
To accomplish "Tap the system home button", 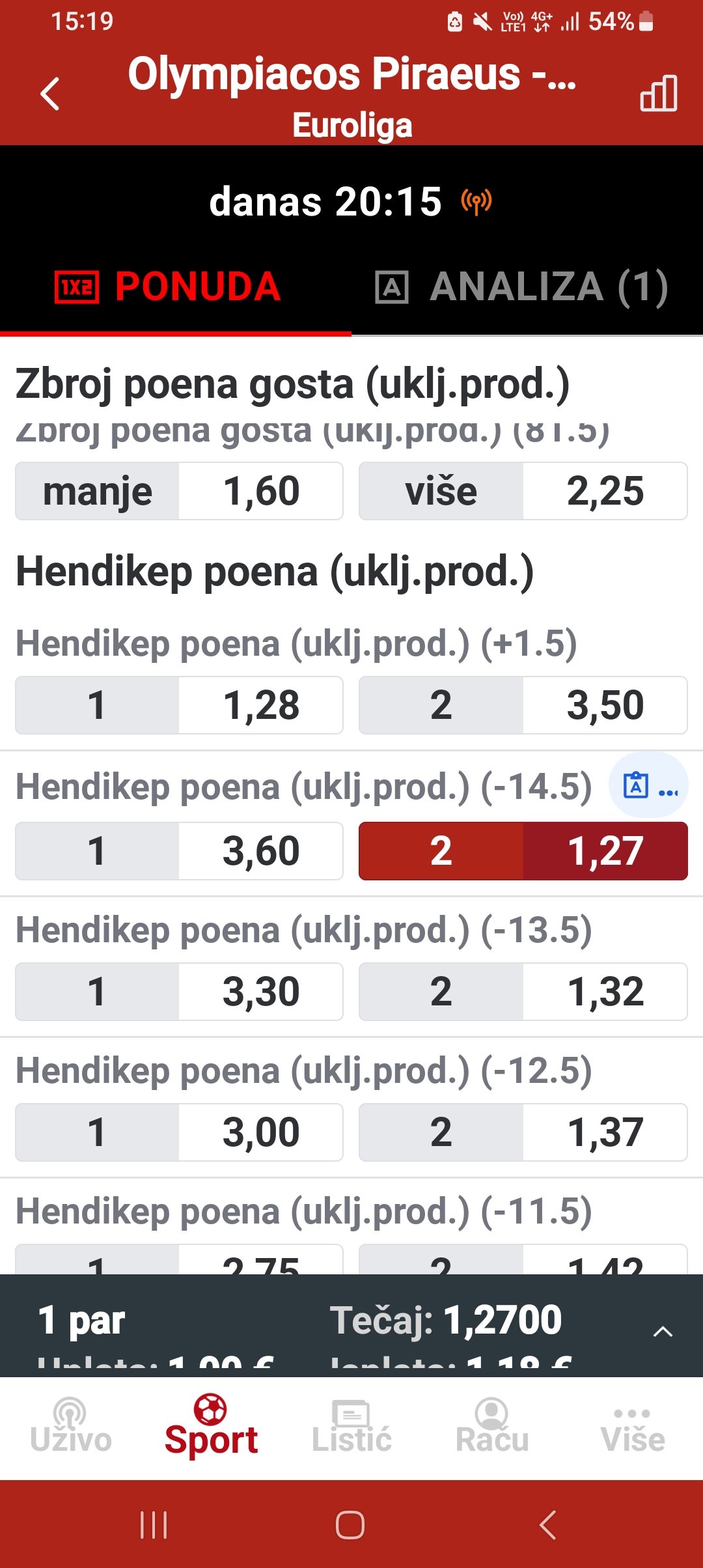I will (x=350, y=1524).
